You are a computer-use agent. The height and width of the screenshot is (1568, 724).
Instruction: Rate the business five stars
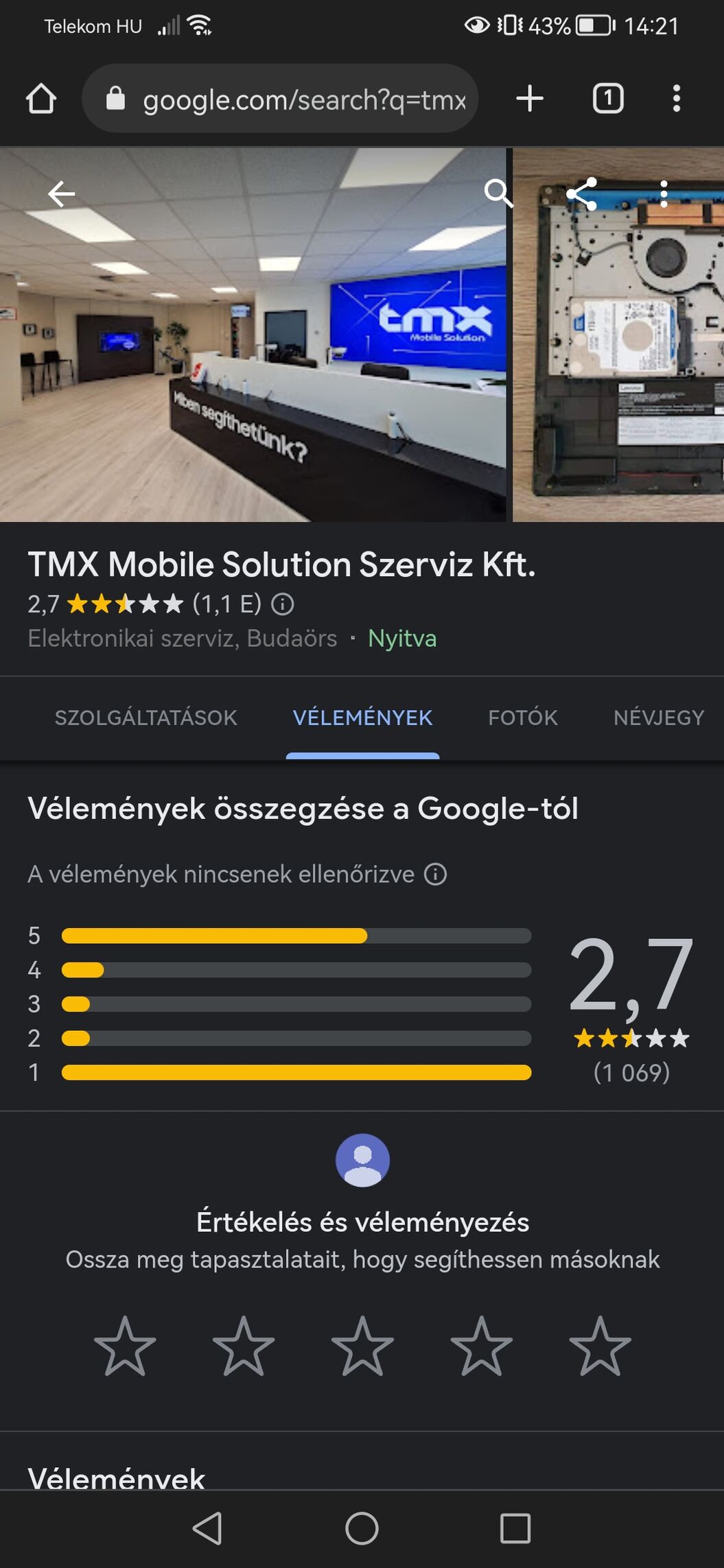600,1346
